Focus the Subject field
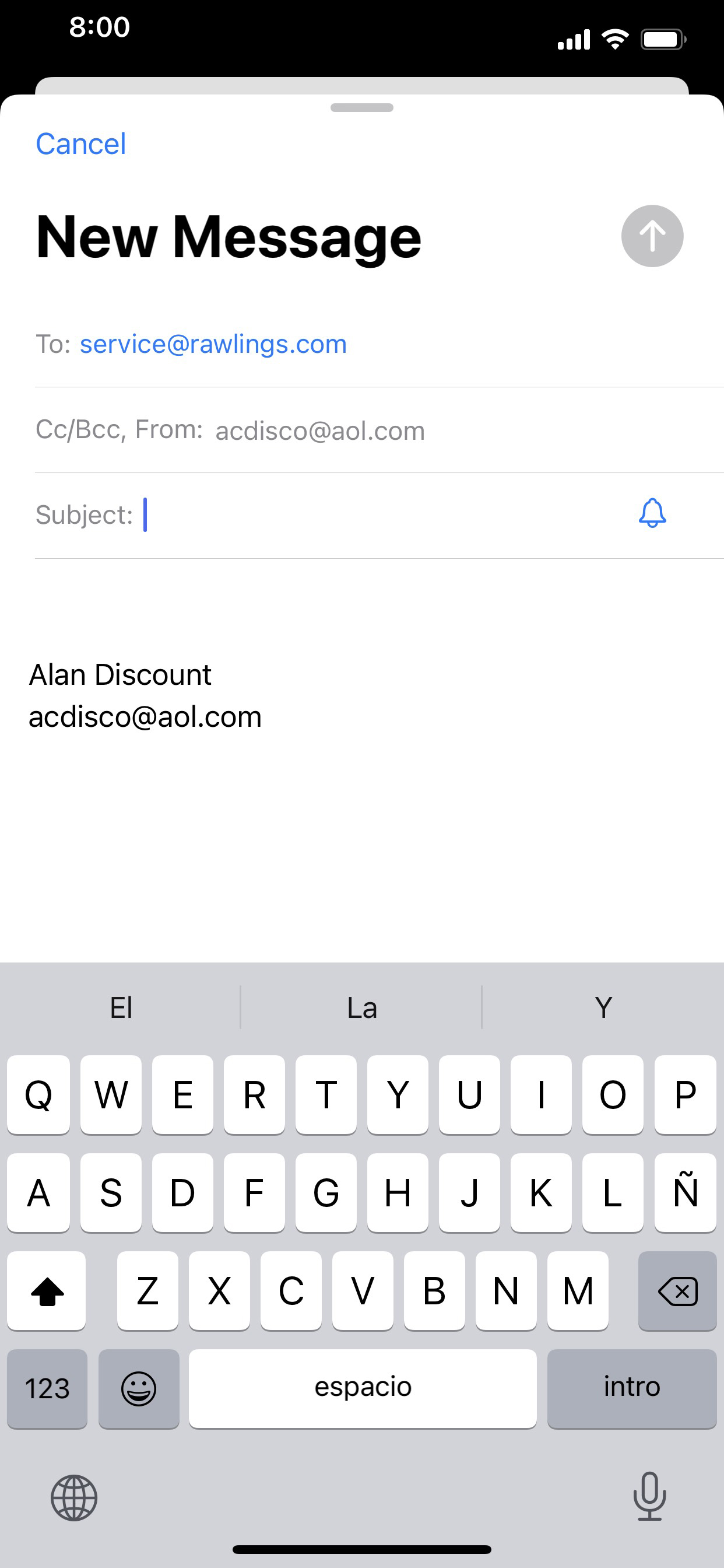Viewport: 724px width, 1568px height. [x=365, y=515]
